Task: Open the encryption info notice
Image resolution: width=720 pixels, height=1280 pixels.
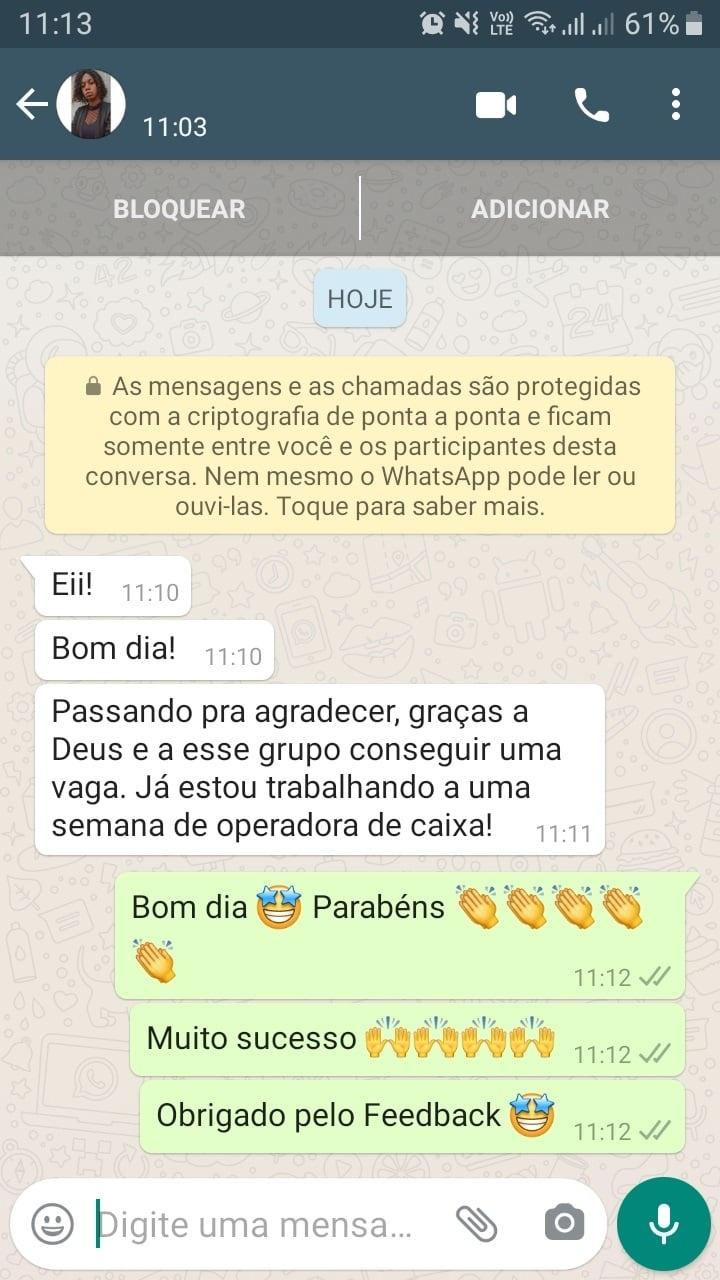Action: (360, 445)
